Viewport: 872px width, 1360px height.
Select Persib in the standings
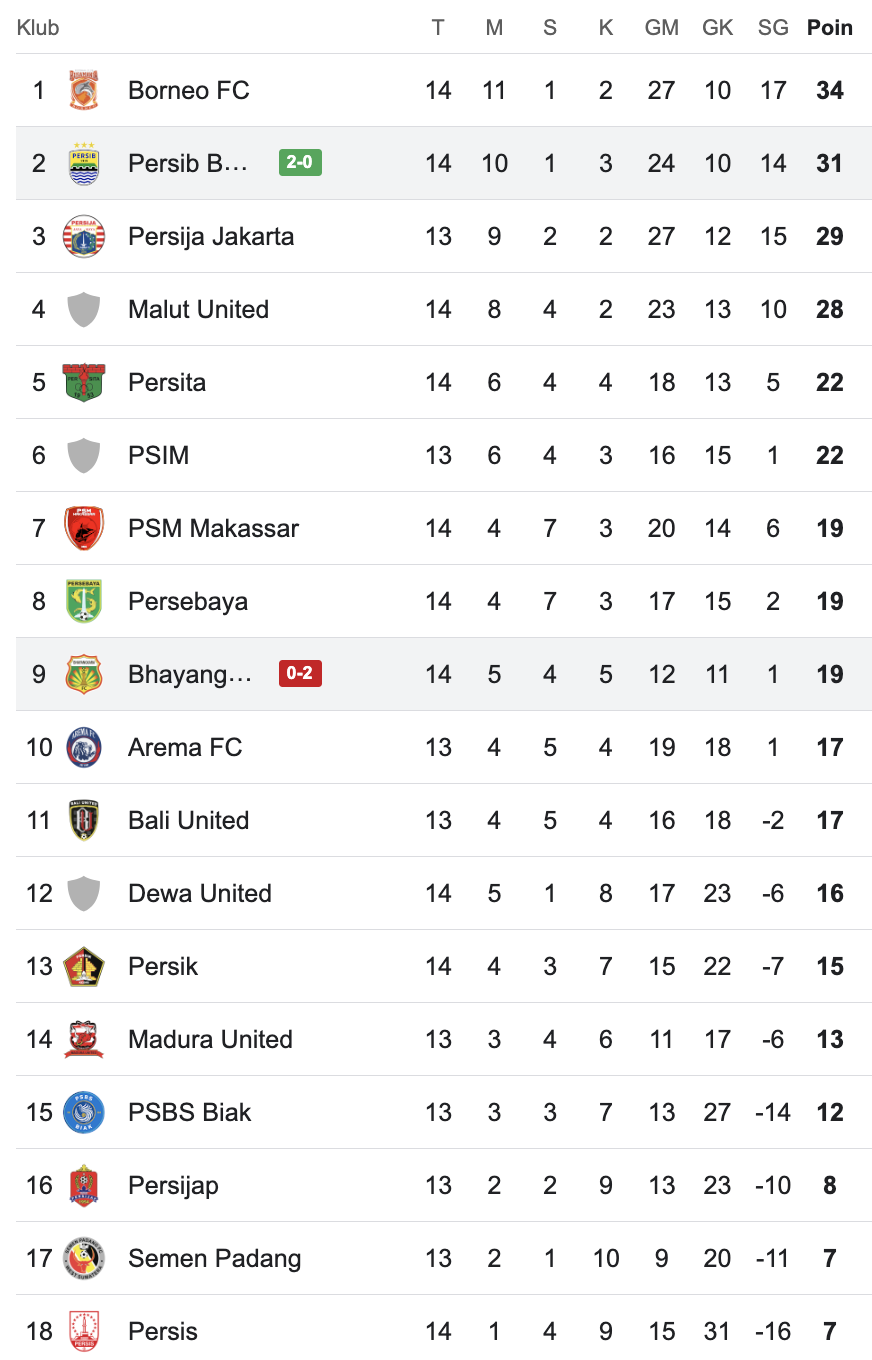[187, 164]
